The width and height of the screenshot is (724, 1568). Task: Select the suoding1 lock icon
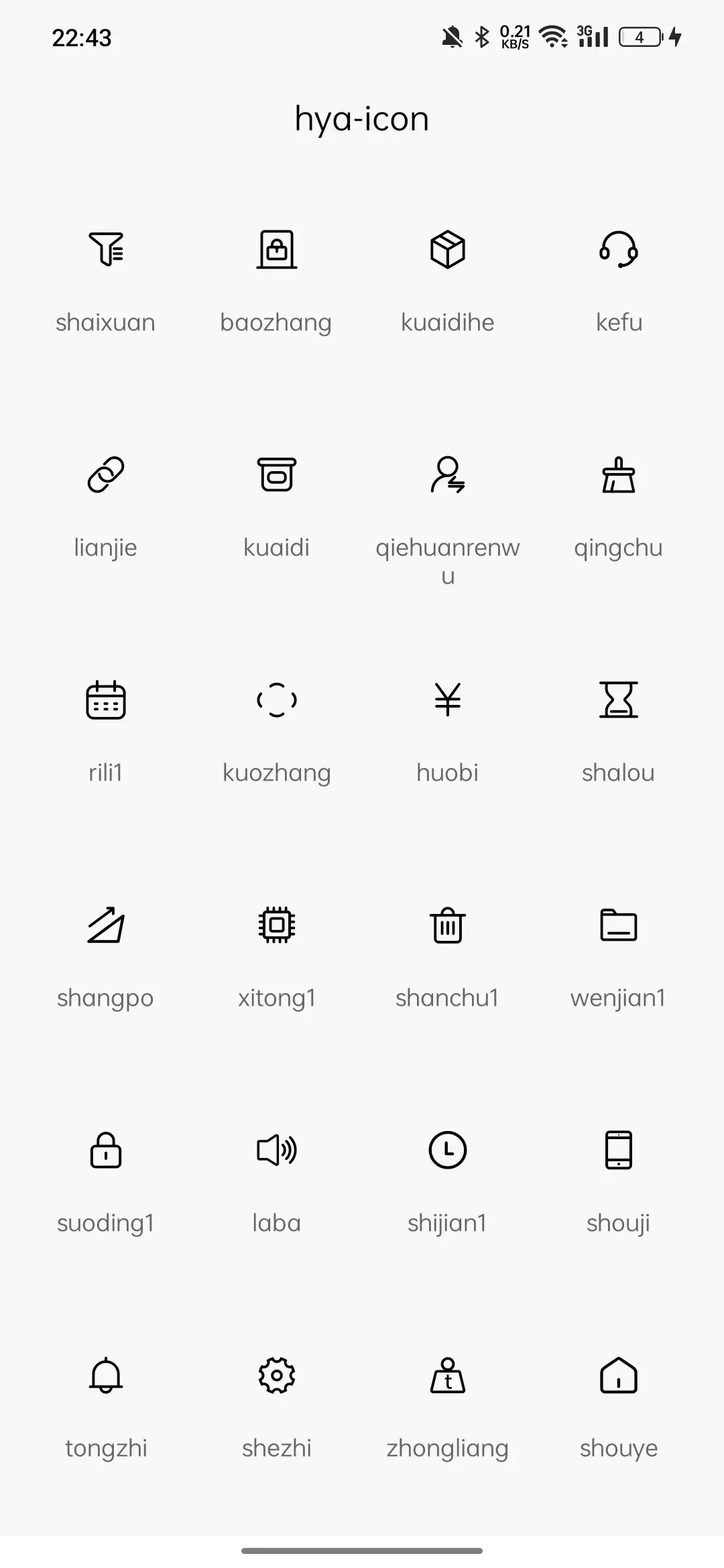tap(106, 1150)
